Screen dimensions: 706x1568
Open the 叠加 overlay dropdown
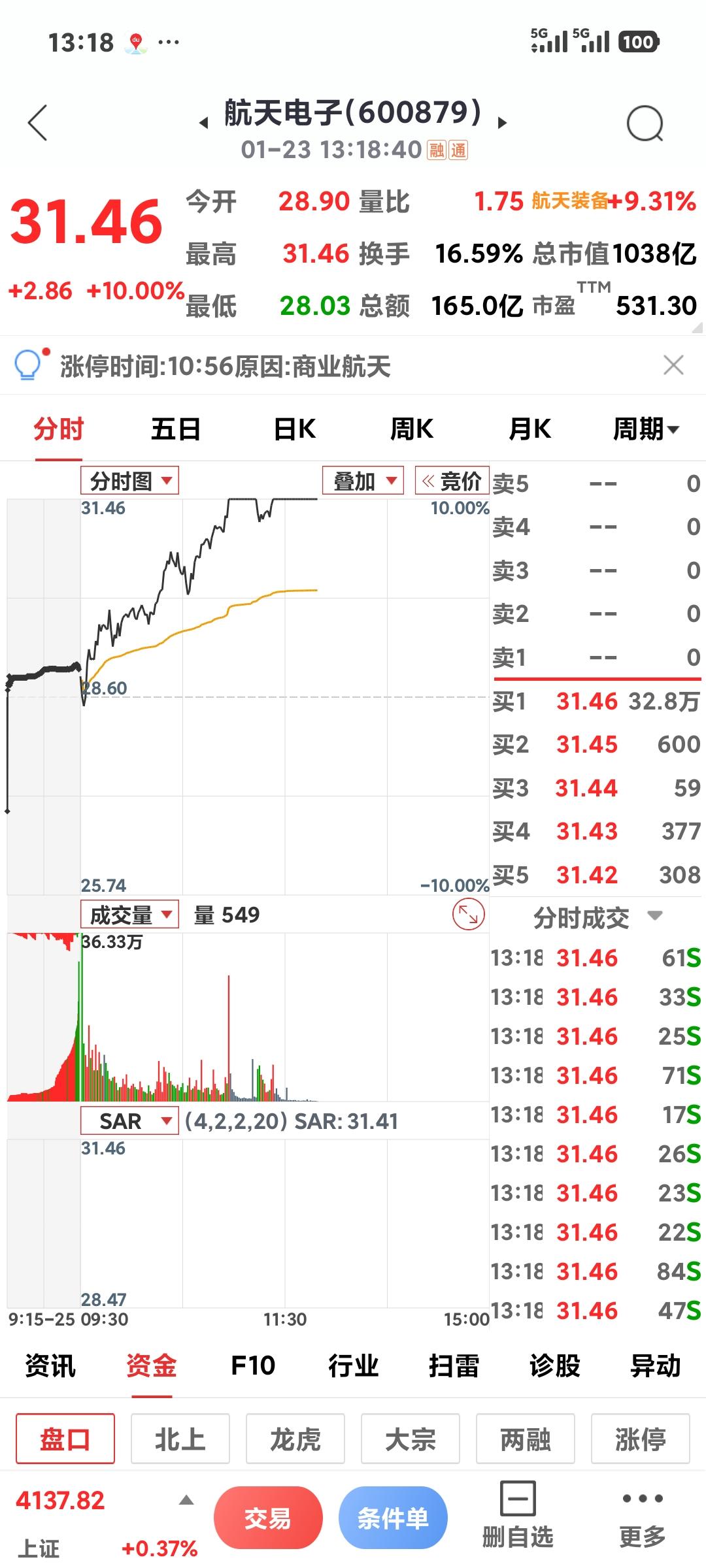pyautogui.click(x=361, y=482)
